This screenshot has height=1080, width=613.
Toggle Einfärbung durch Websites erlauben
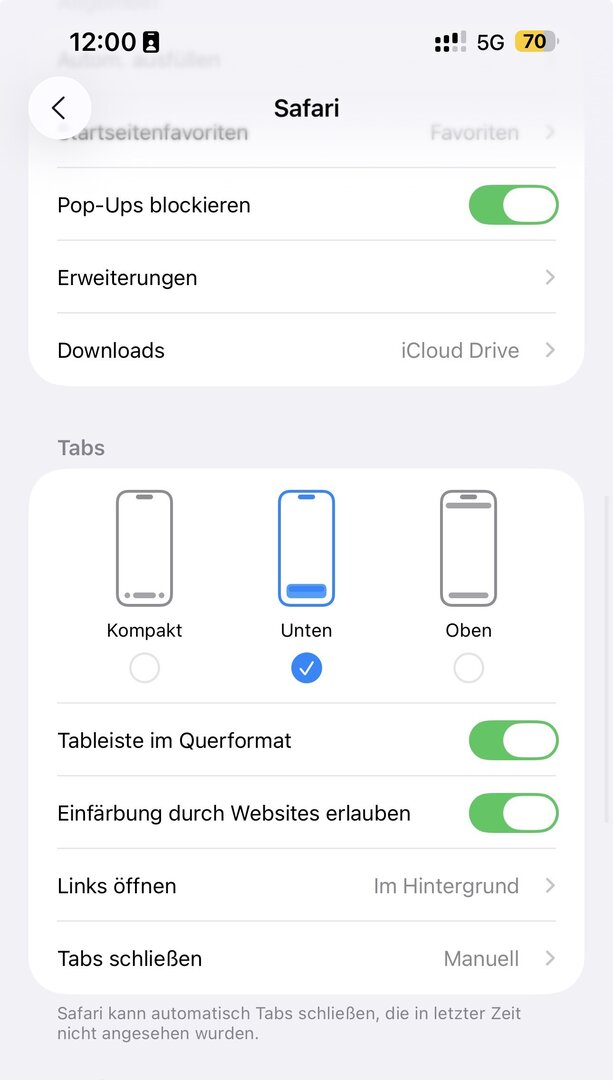point(513,813)
